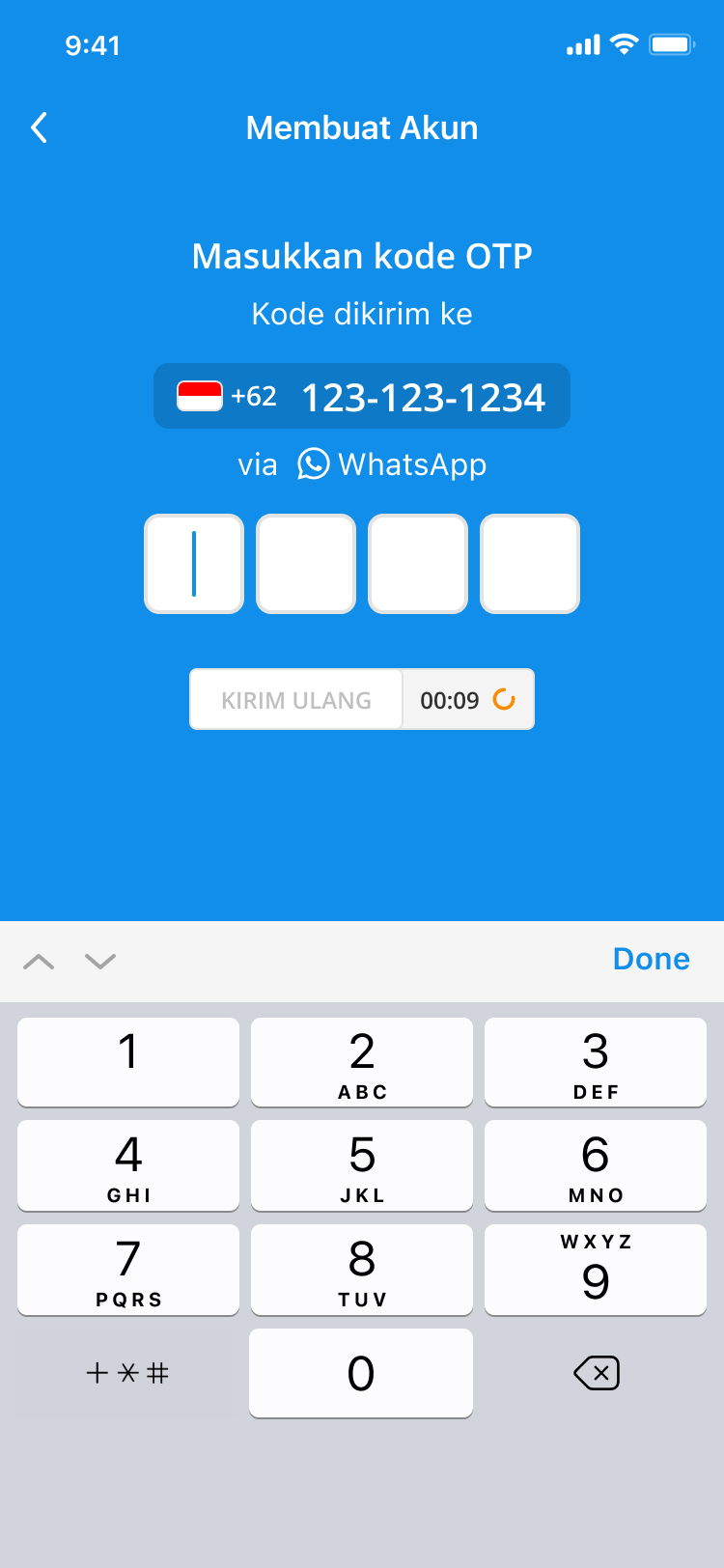This screenshot has width=724, height=1568.
Task: Tap KIRIM ULANG to resend code
Action: [296, 700]
